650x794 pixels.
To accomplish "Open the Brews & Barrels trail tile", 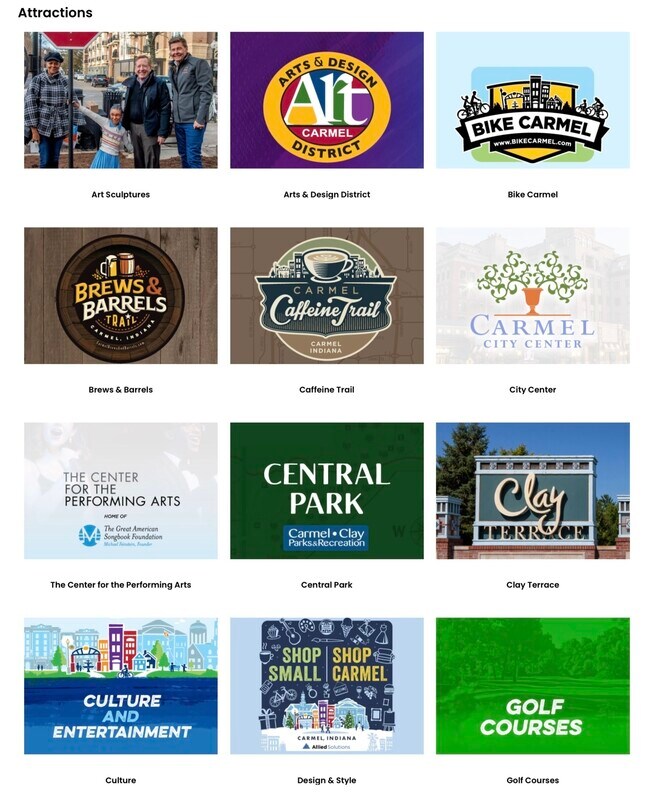I will 120,295.
